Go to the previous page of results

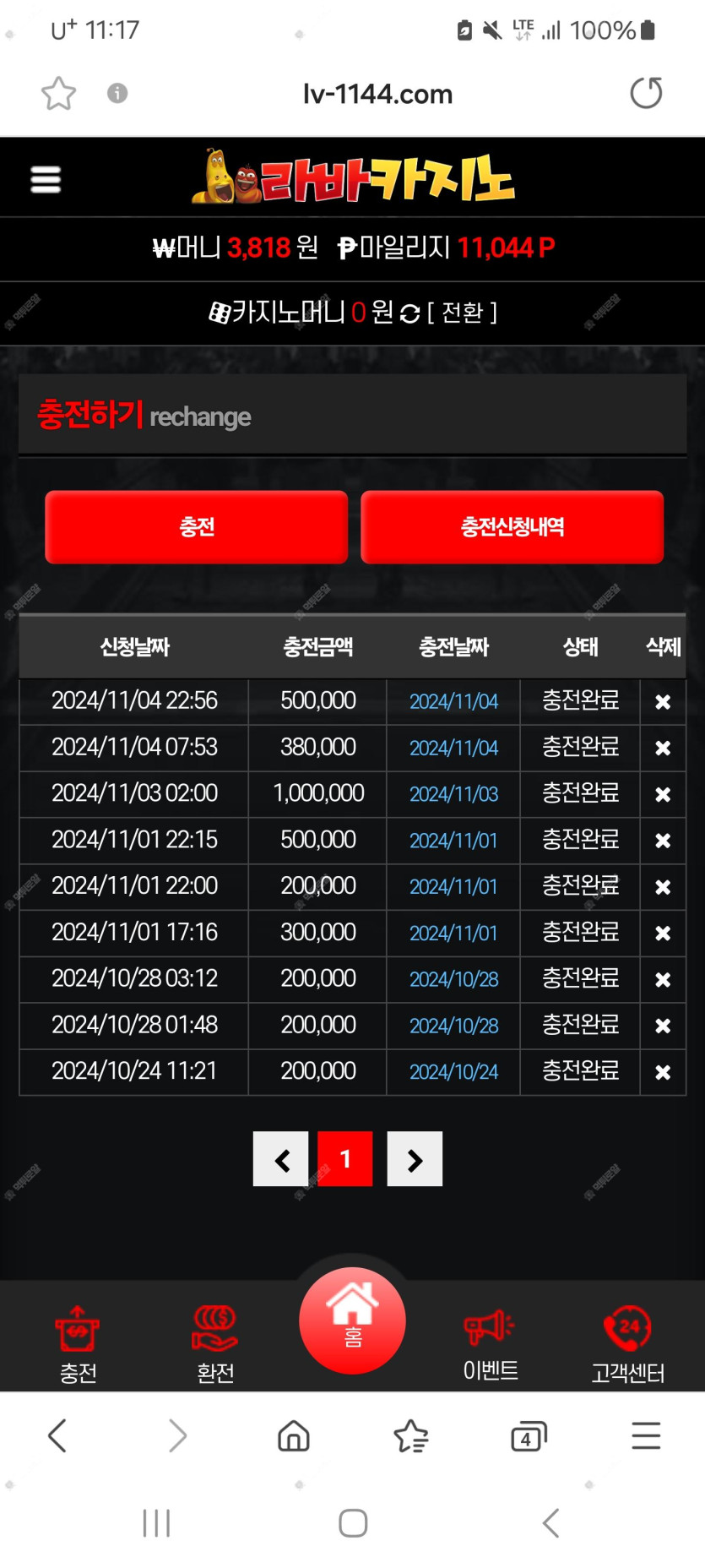281,1159
